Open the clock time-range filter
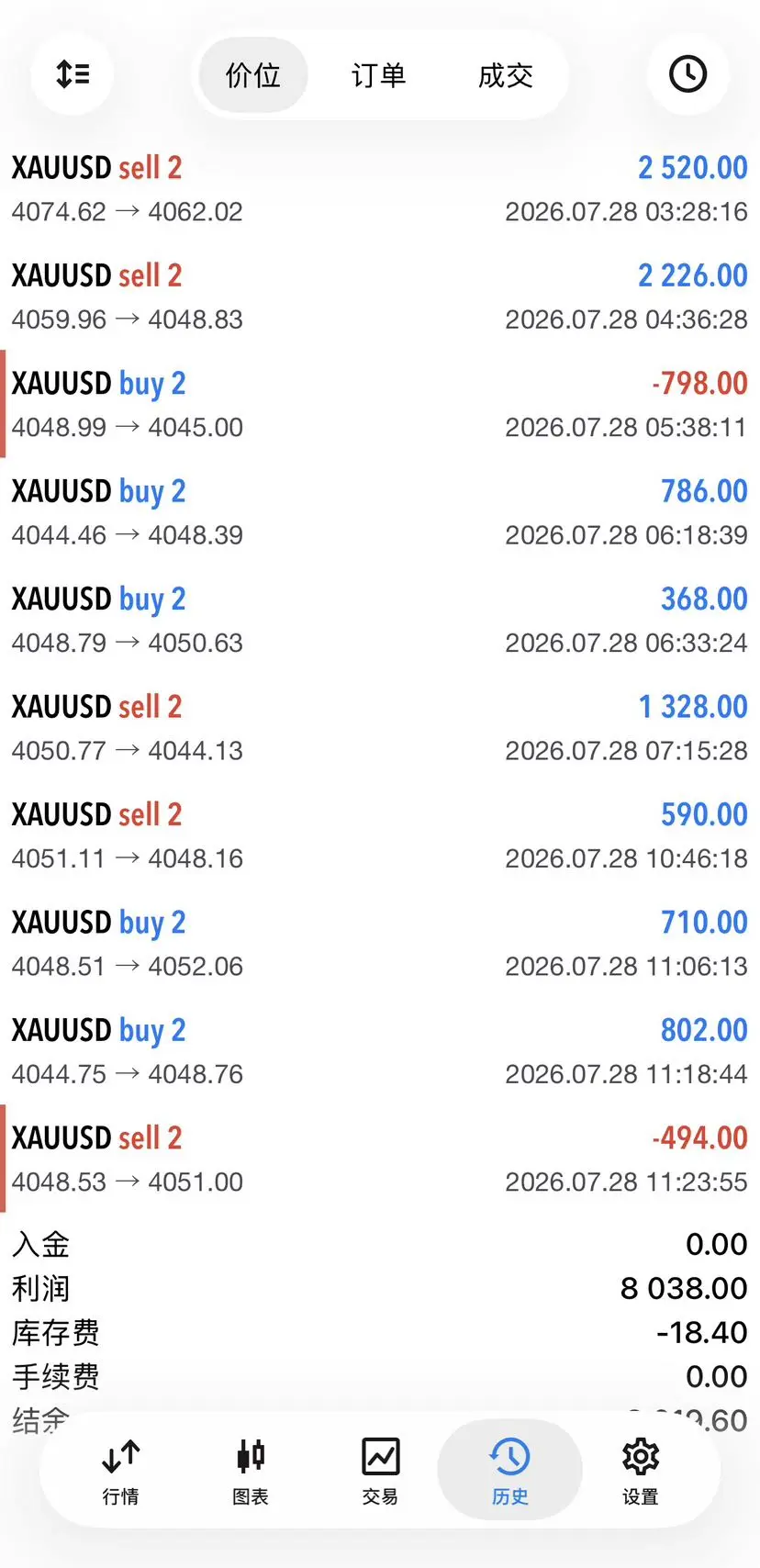The width and height of the screenshot is (760, 1568). tap(687, 74)
